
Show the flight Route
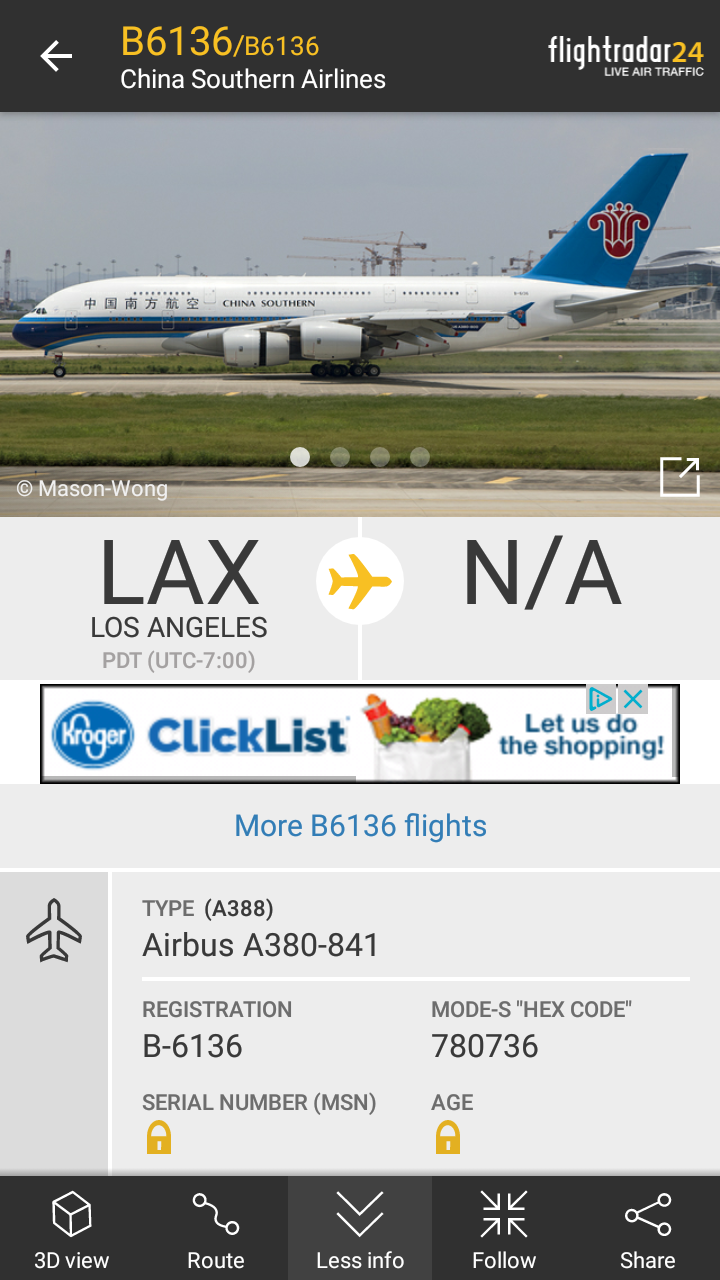coord(216,1228)
